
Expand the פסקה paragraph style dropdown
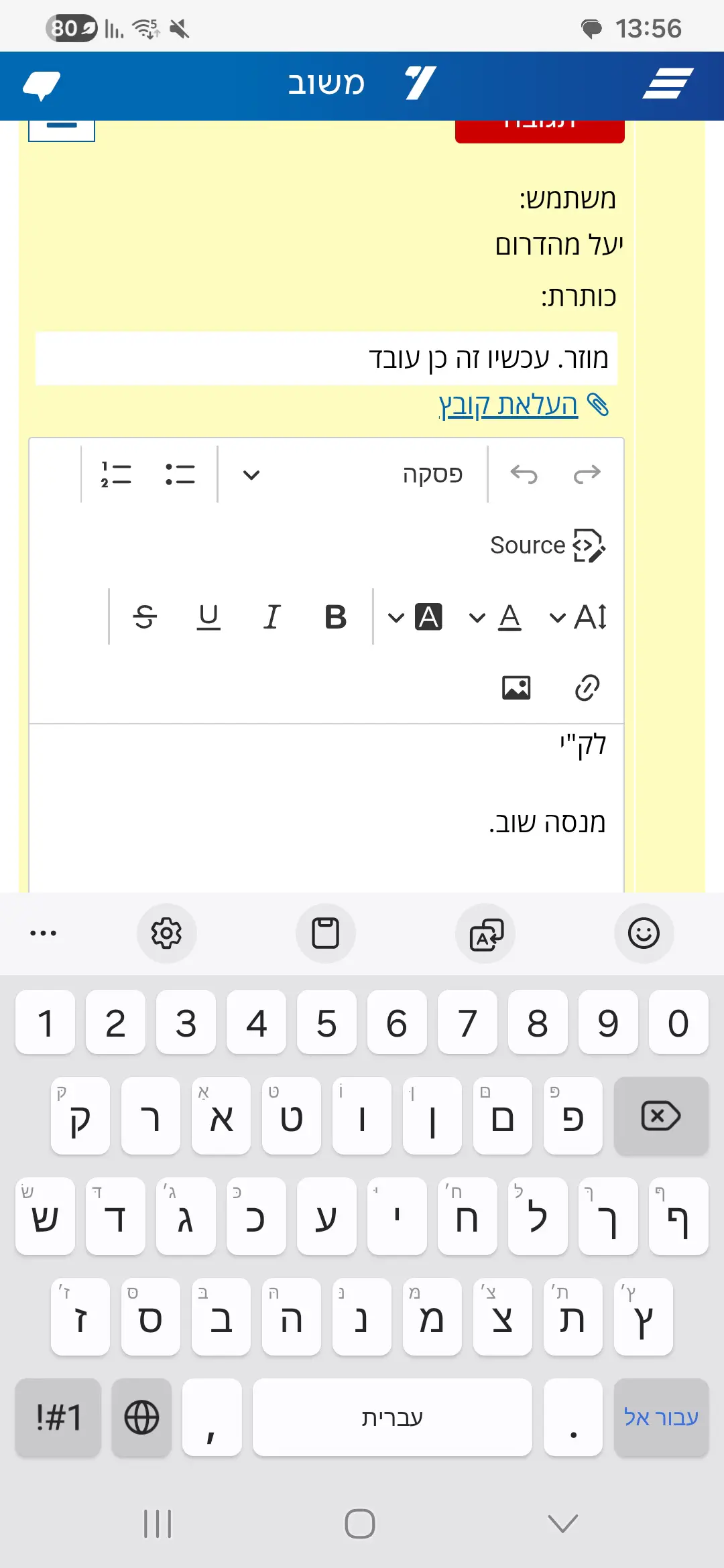tap(353, 474)
